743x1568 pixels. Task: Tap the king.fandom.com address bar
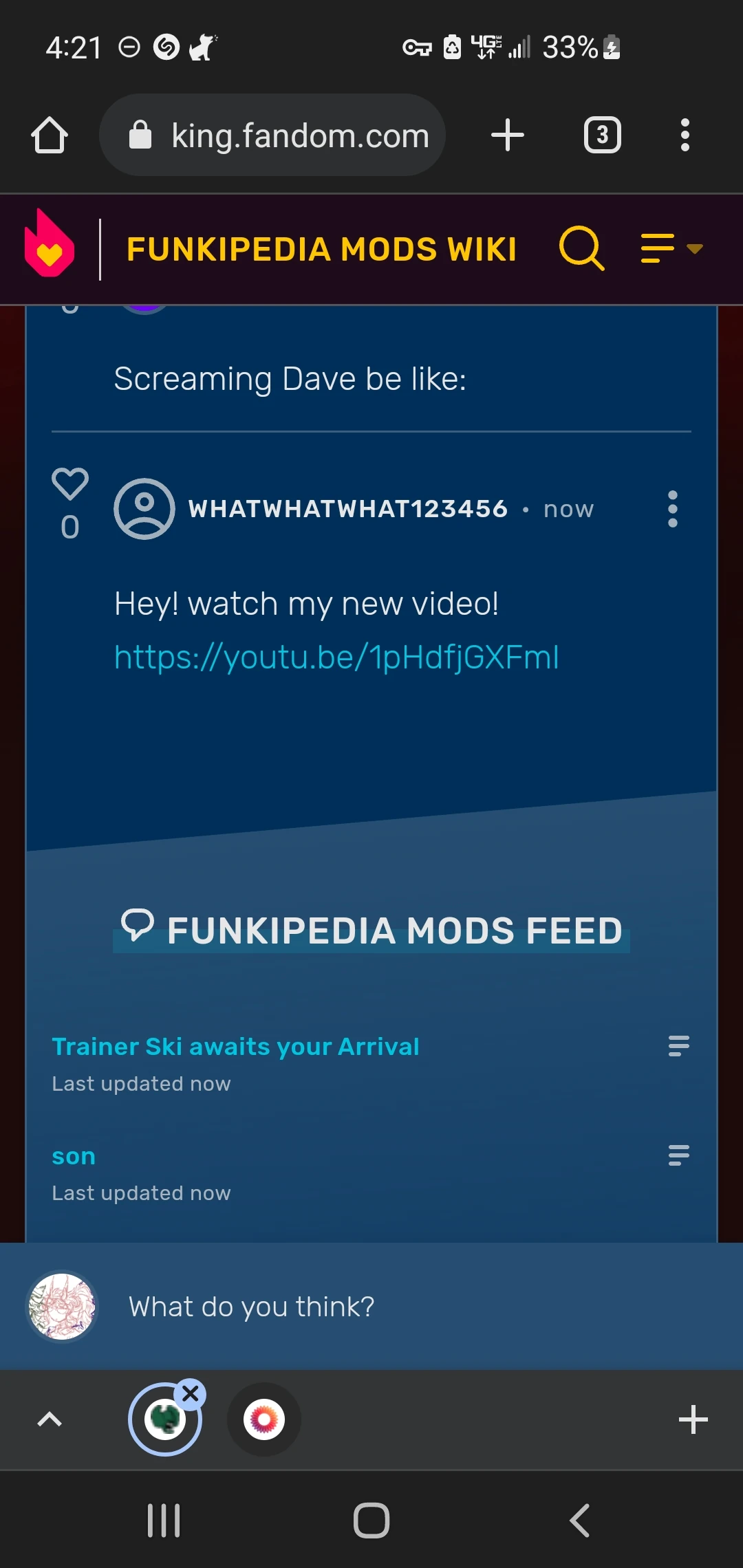[x=272, y=135]
